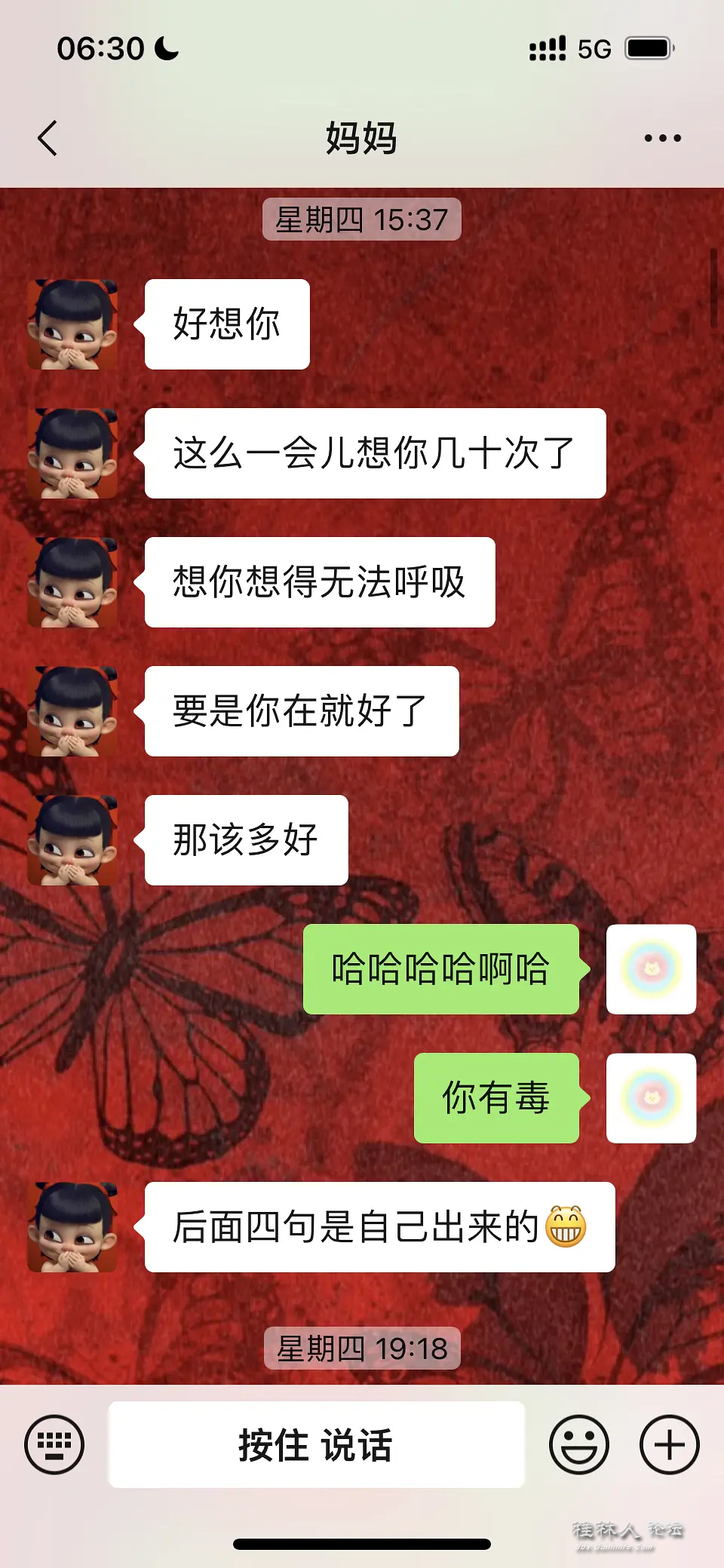Tap my avatar beside 你有毒
This screenshot has width=724, height=1568.
[x=651, y=1097]
